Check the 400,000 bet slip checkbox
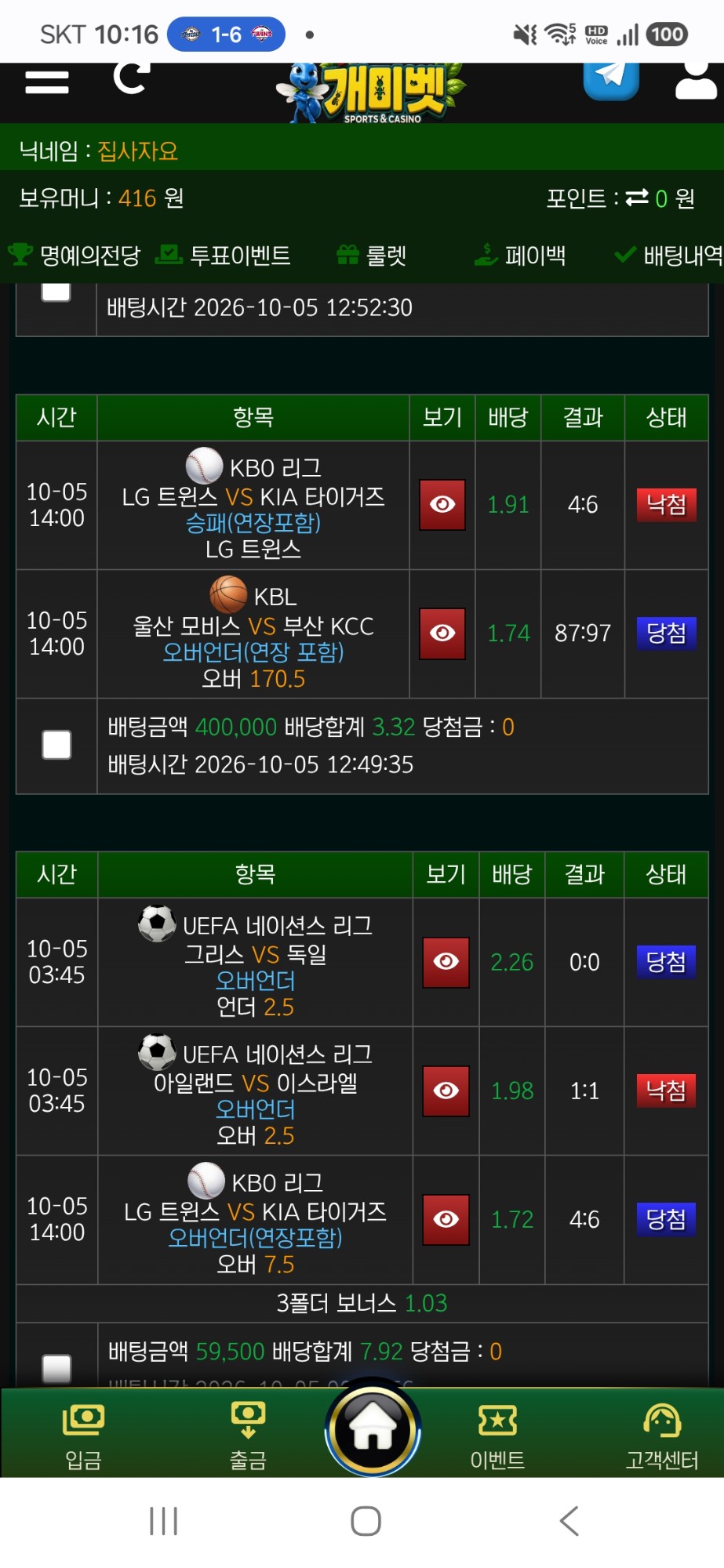This screenshot has height=1568, width=724. coord(56,745)
